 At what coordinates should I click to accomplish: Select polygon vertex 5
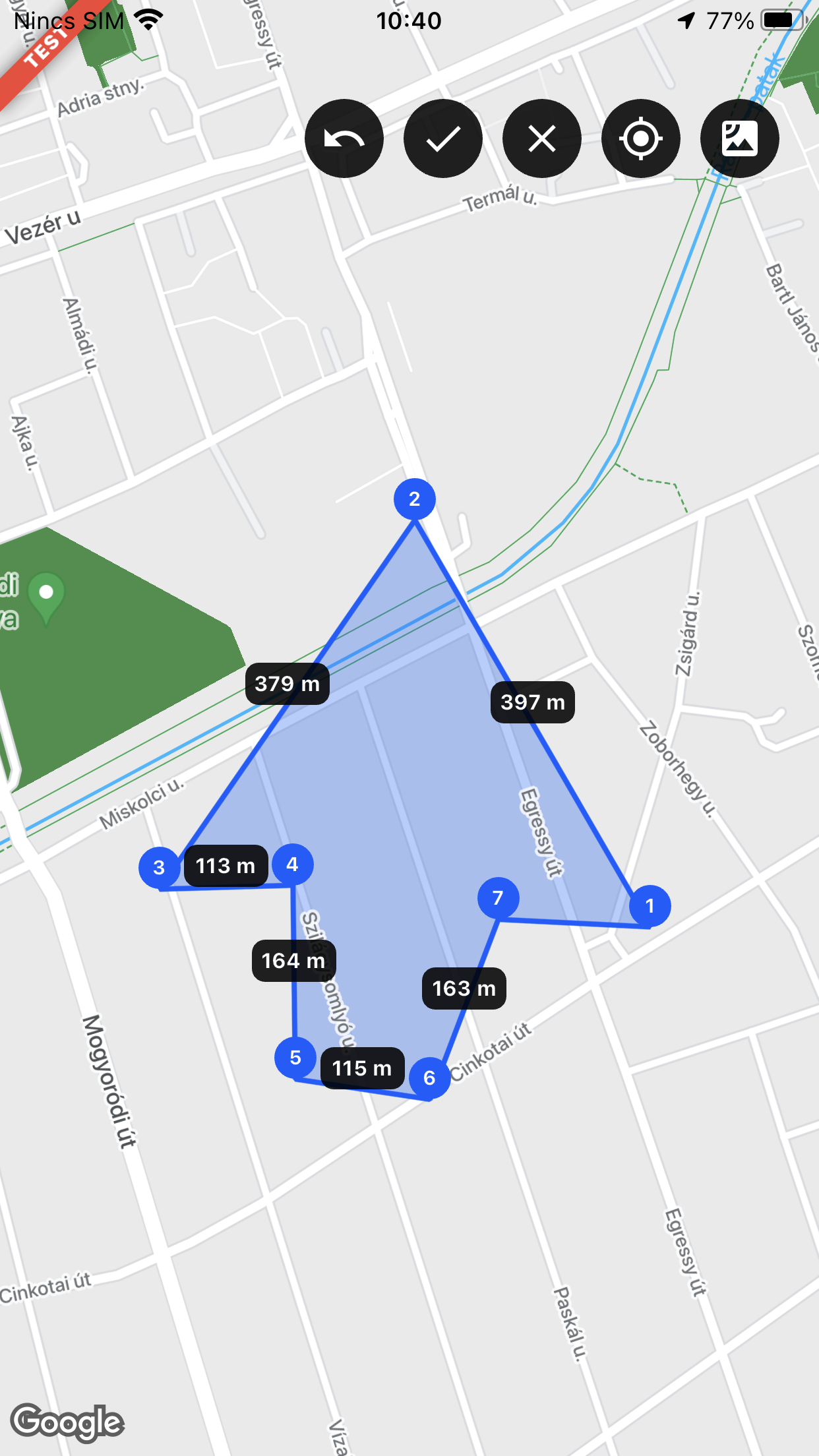295,1058
